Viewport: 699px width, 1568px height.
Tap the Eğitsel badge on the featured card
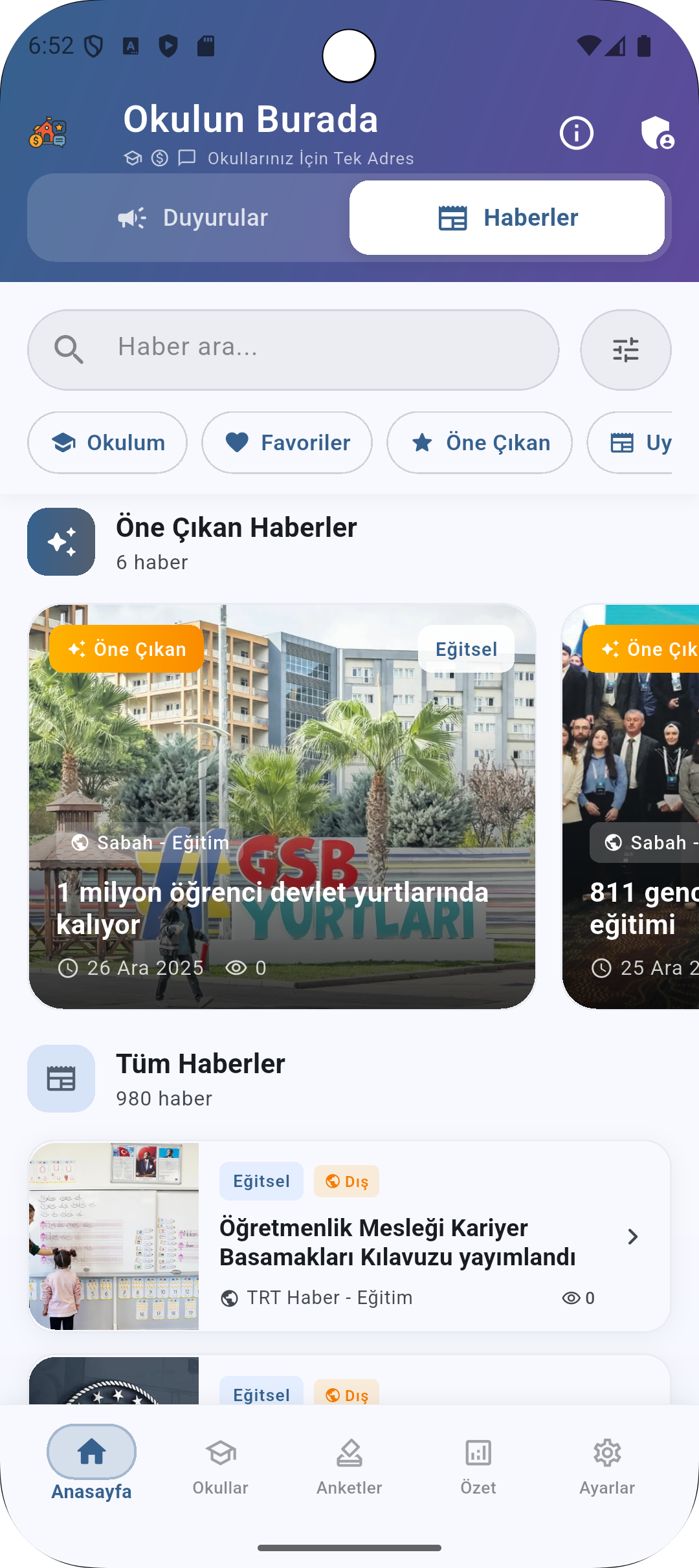(x=466, y=649)
